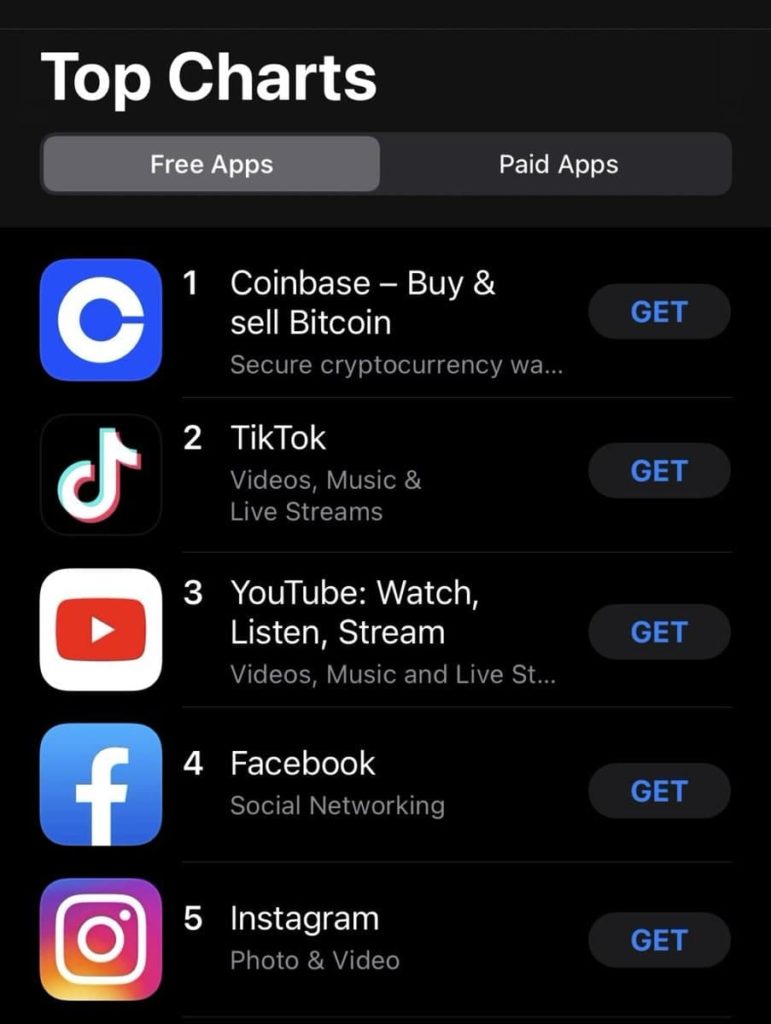771x1024 pixels.
Task: Tap GET next to Instagram
Action: click(x=658, y=940)
